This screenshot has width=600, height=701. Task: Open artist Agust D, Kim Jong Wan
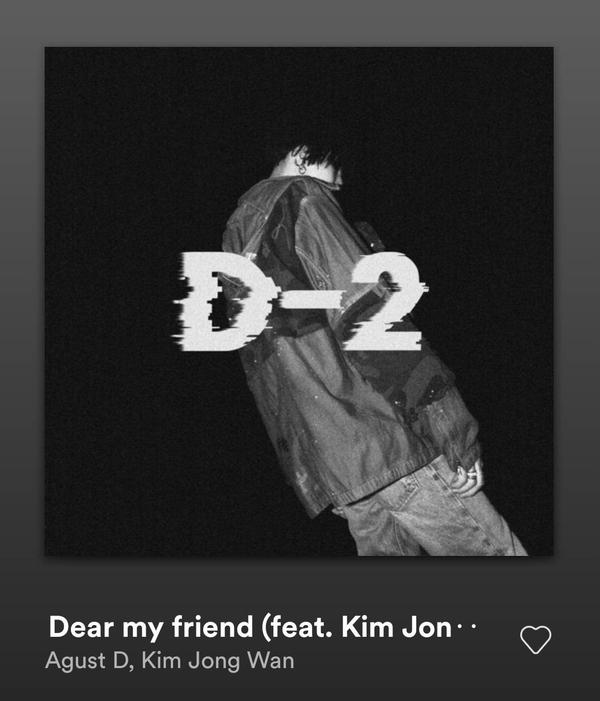click(170, 662)
